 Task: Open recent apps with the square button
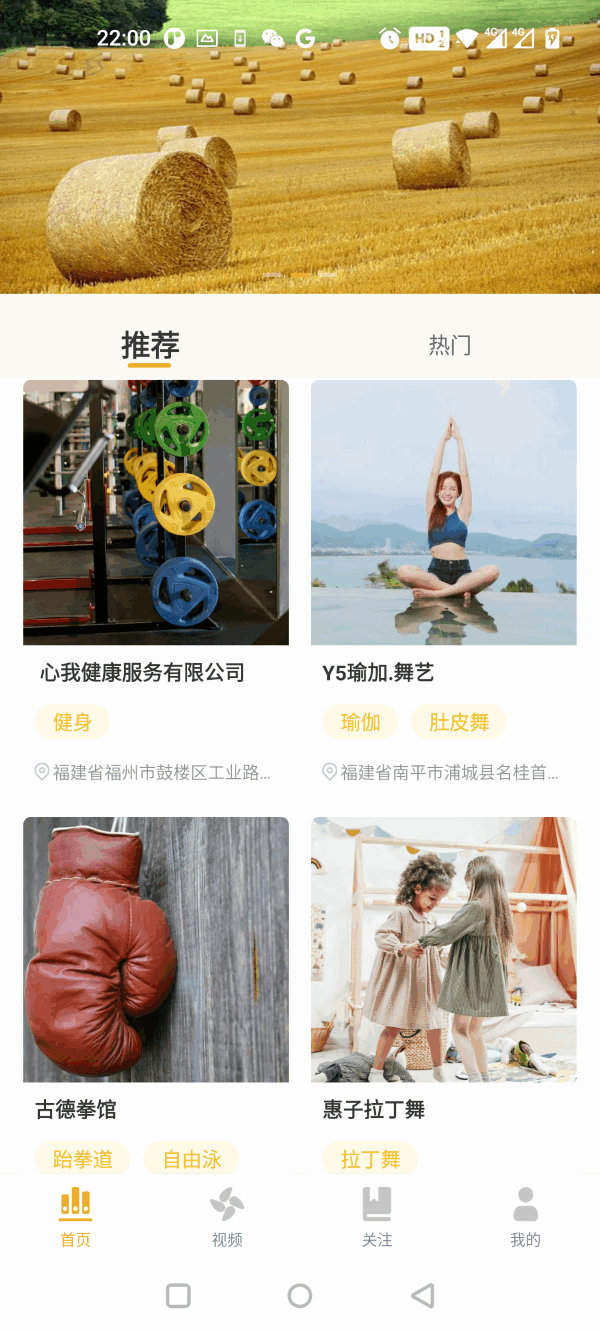[178, 1296]
